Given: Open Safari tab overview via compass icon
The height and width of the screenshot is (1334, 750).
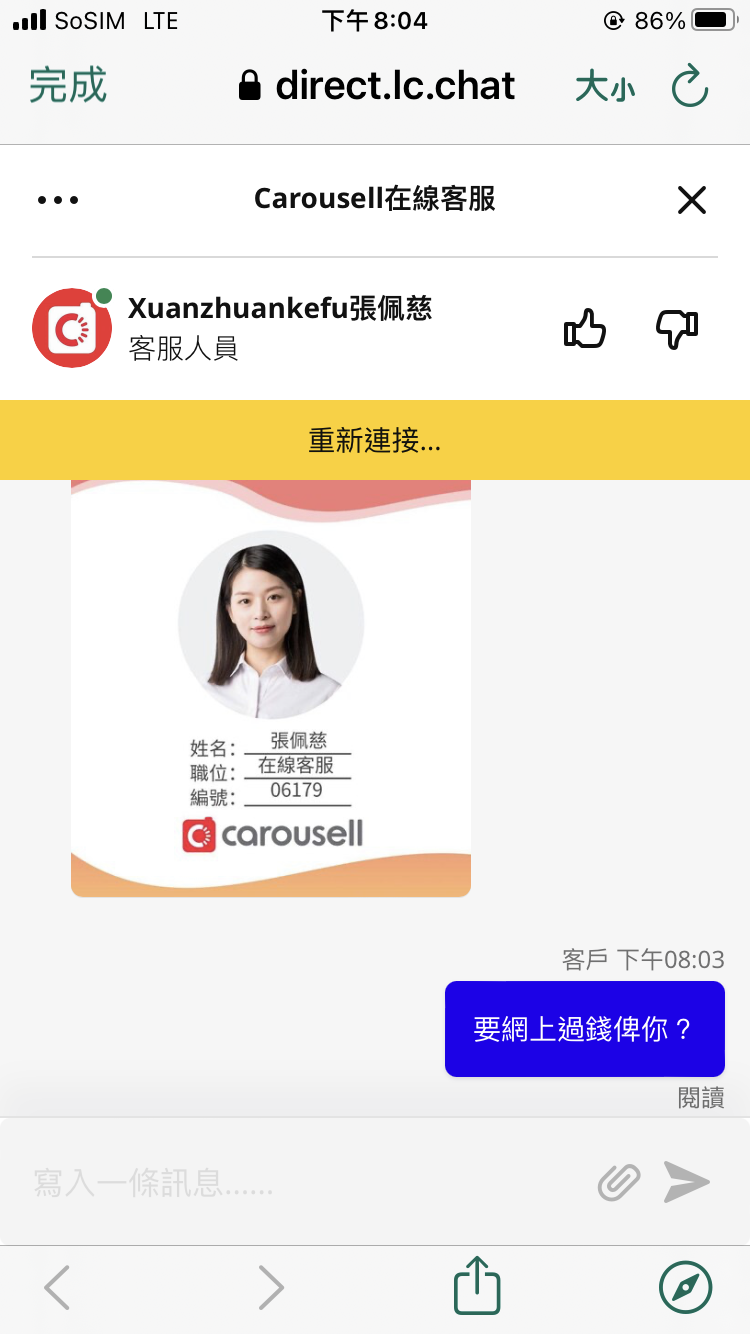Looking at the screenshot, I should click(686, 1287).
